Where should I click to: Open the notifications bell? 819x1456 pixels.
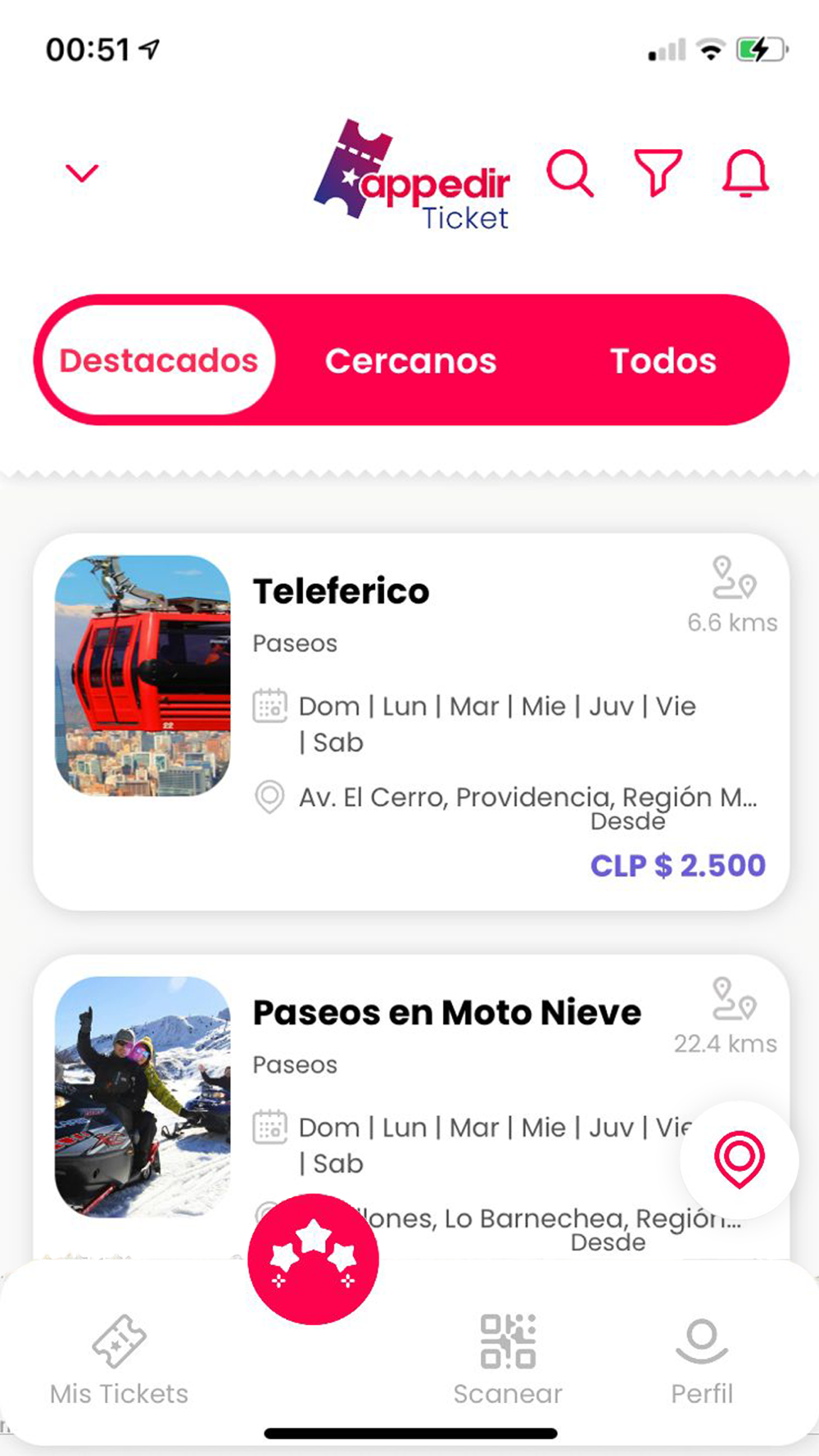click(745, 173)
